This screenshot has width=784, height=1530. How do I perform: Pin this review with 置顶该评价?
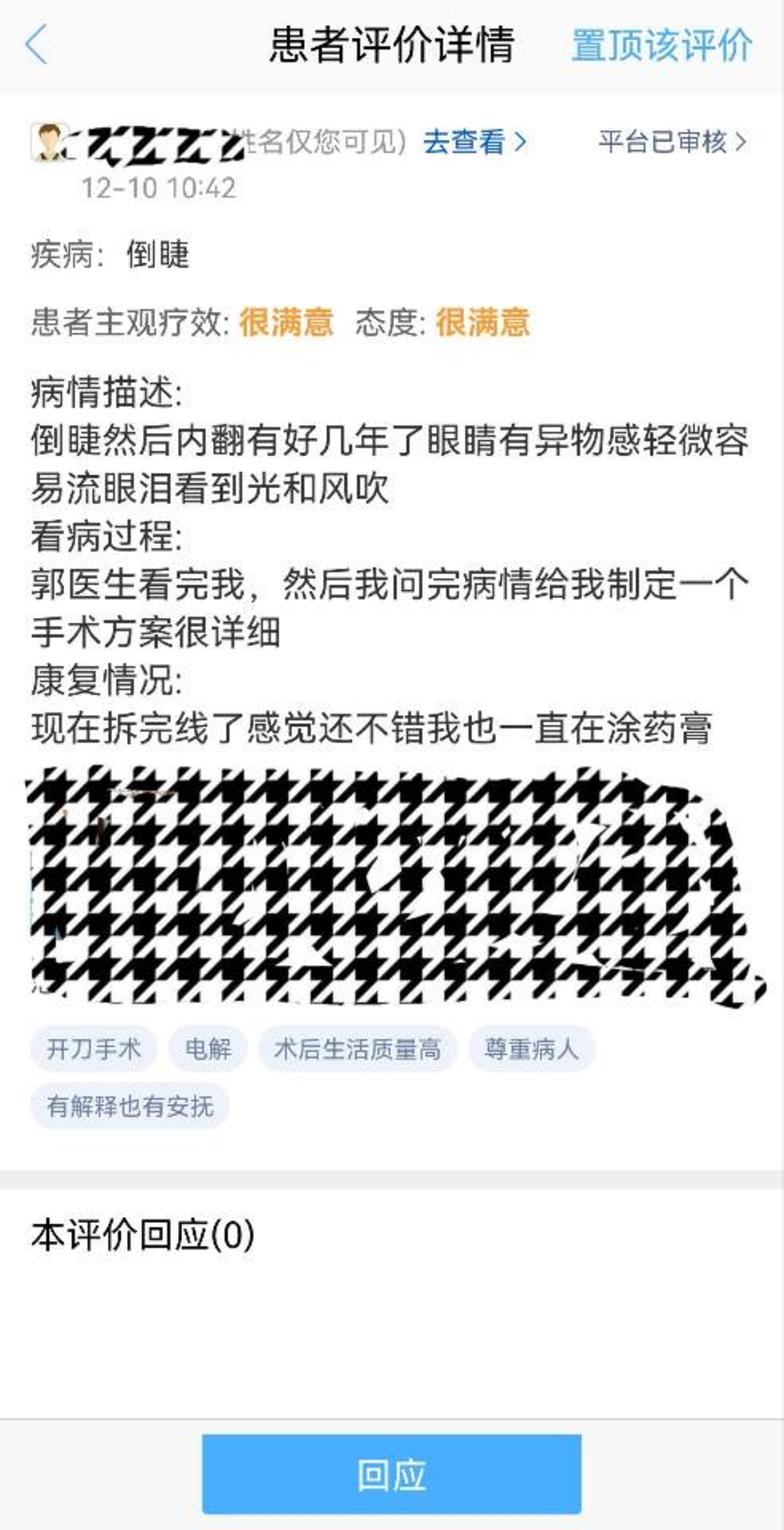661,45
